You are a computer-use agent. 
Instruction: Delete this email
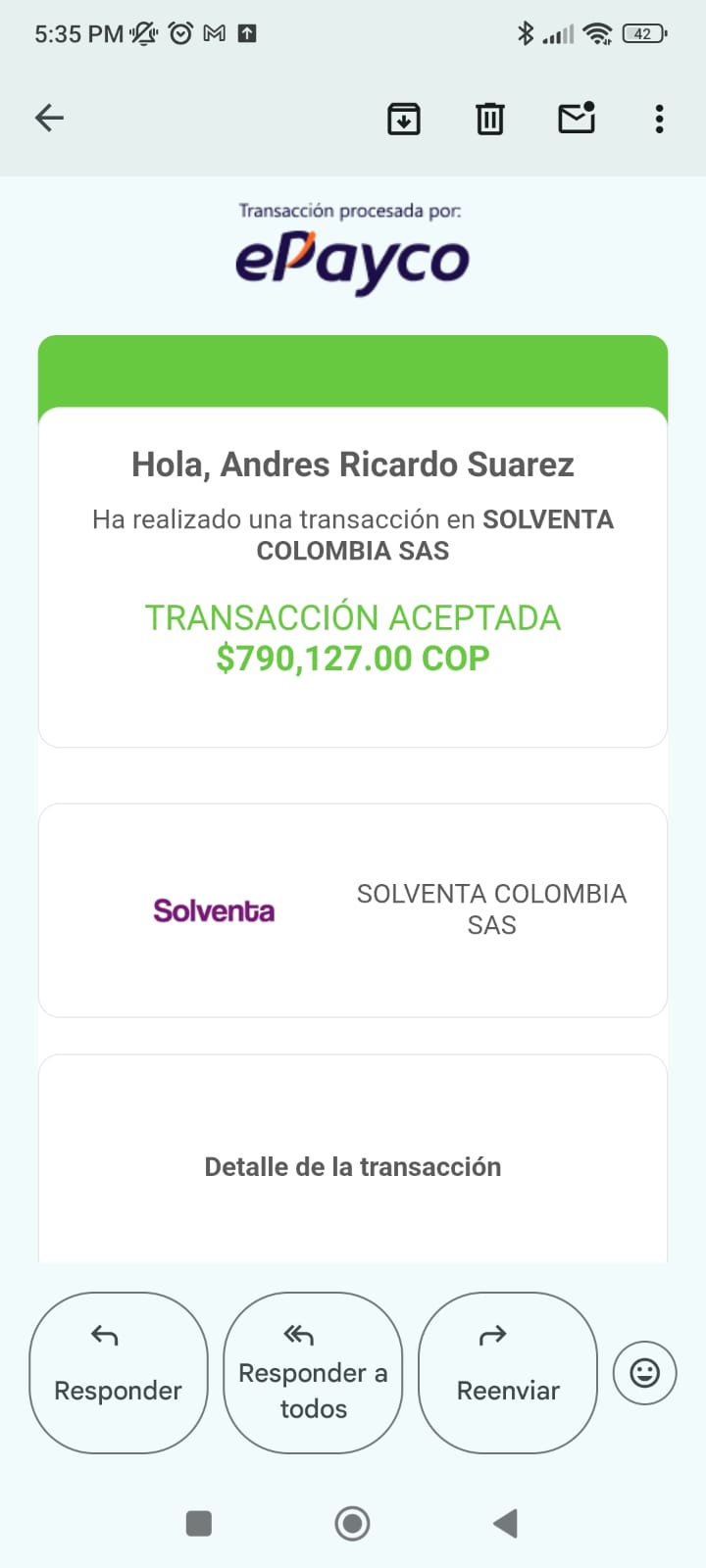(x=489, y=119)
